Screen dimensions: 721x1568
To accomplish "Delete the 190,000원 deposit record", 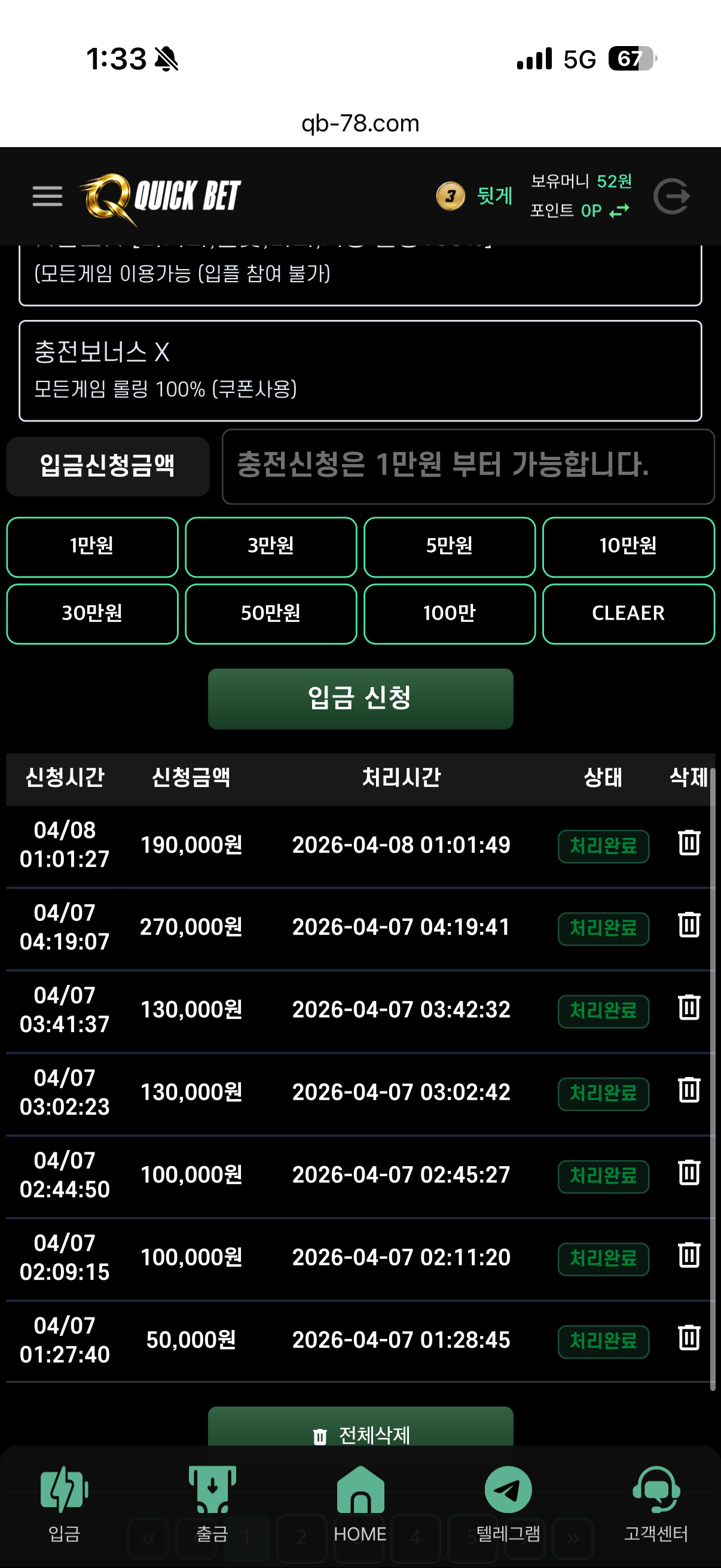I will [689, 843].
